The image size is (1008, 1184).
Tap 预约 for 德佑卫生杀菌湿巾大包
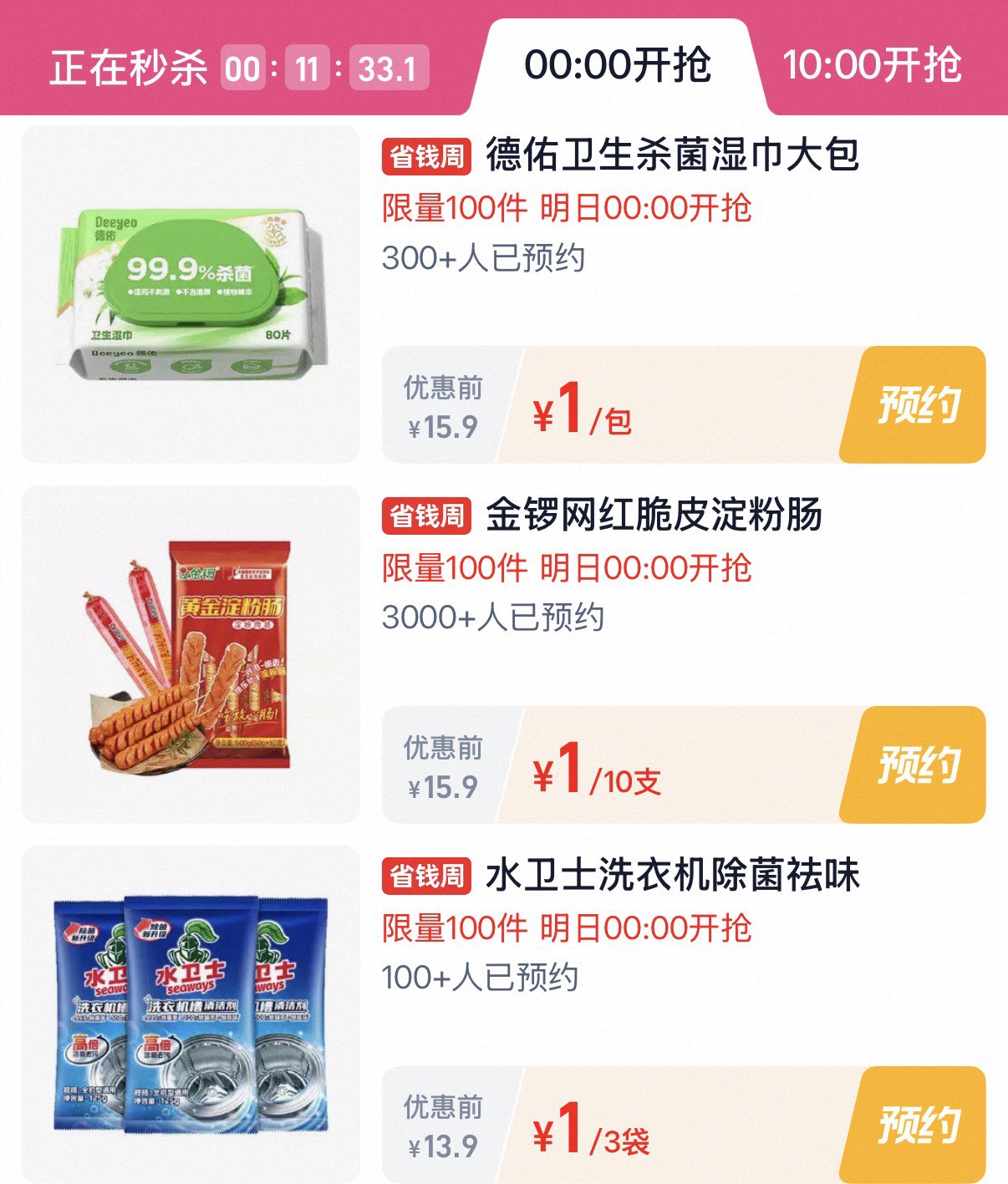917,405
